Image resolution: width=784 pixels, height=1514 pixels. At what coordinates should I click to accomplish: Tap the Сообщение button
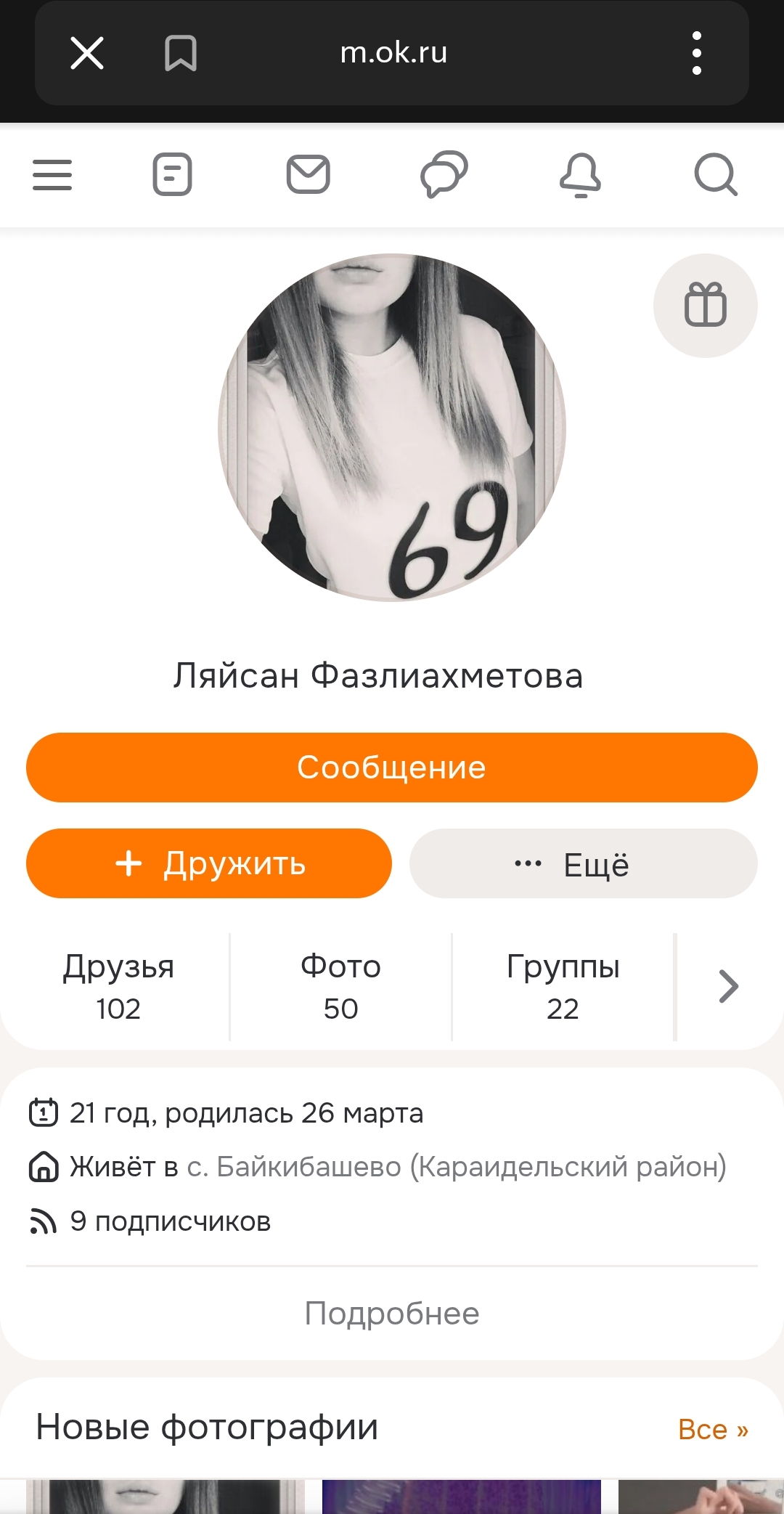392,768
